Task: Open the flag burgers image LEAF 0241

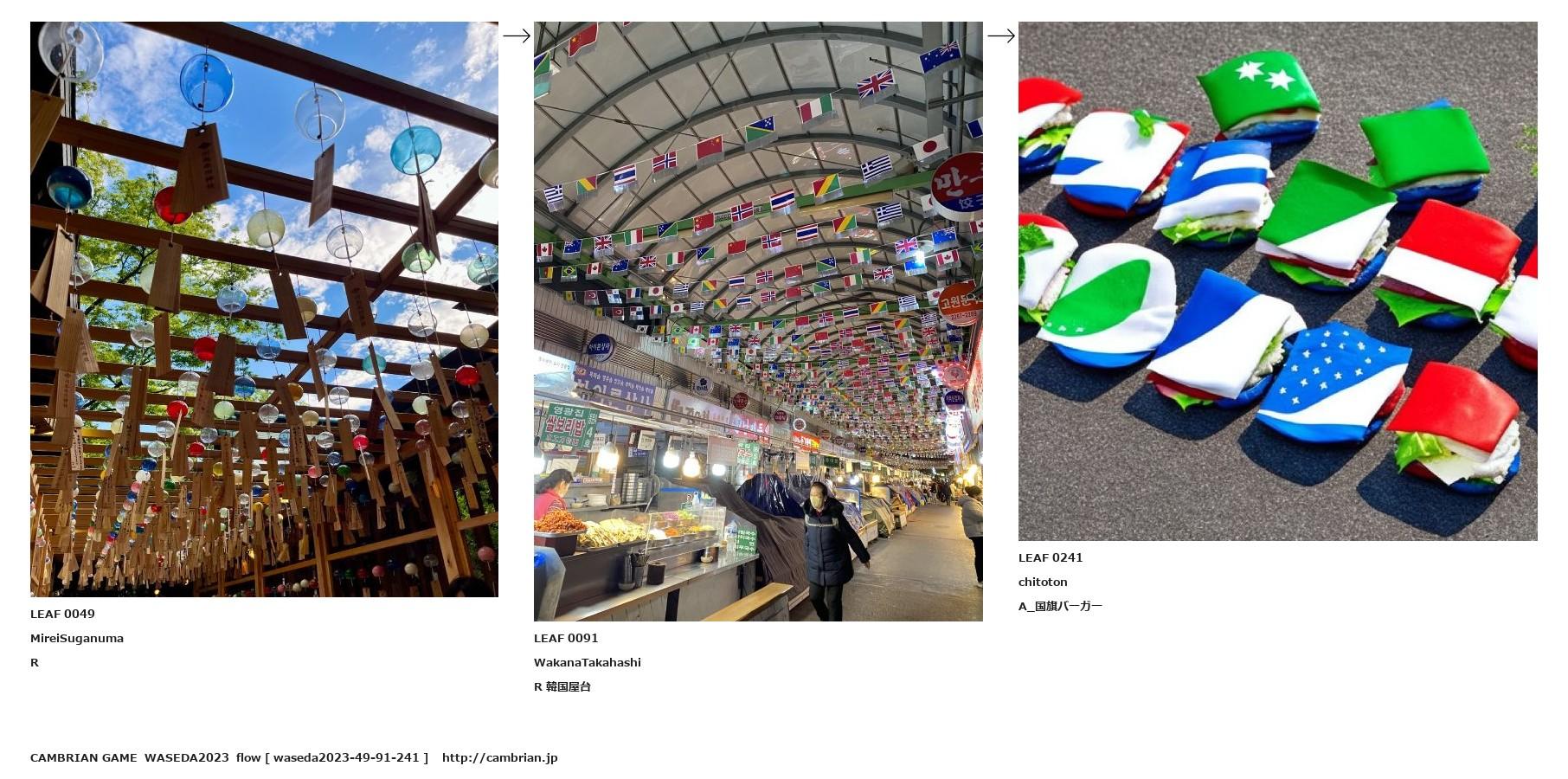Action: tap(1277, 281)
